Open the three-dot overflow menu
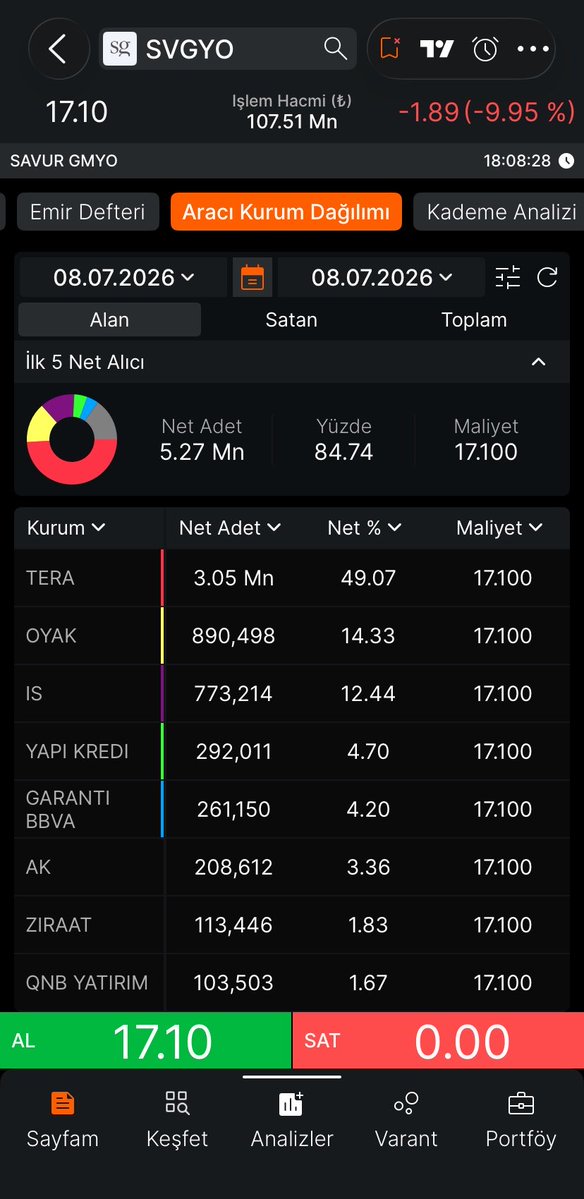 tap(533, 50)
